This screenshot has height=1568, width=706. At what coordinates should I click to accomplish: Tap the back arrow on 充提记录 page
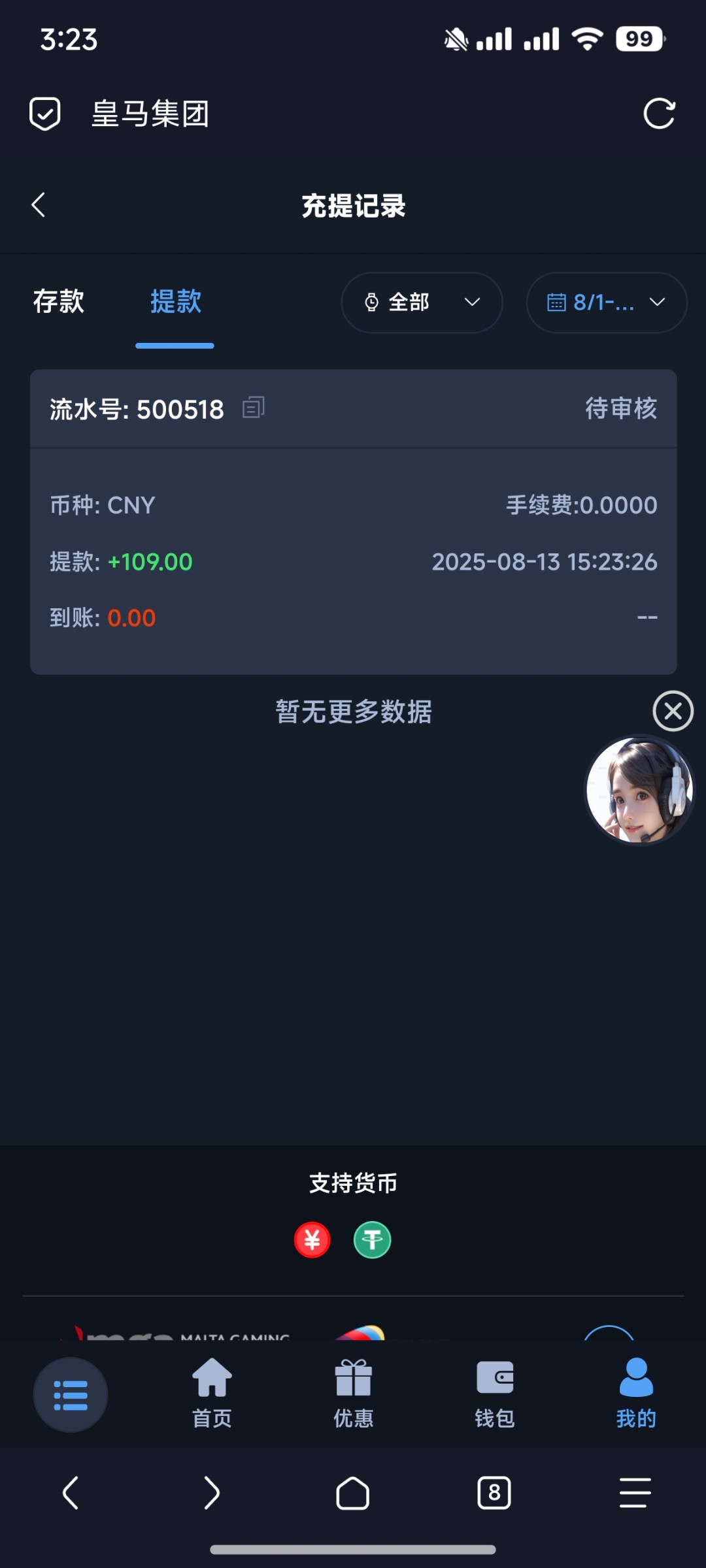coord(38,204)
